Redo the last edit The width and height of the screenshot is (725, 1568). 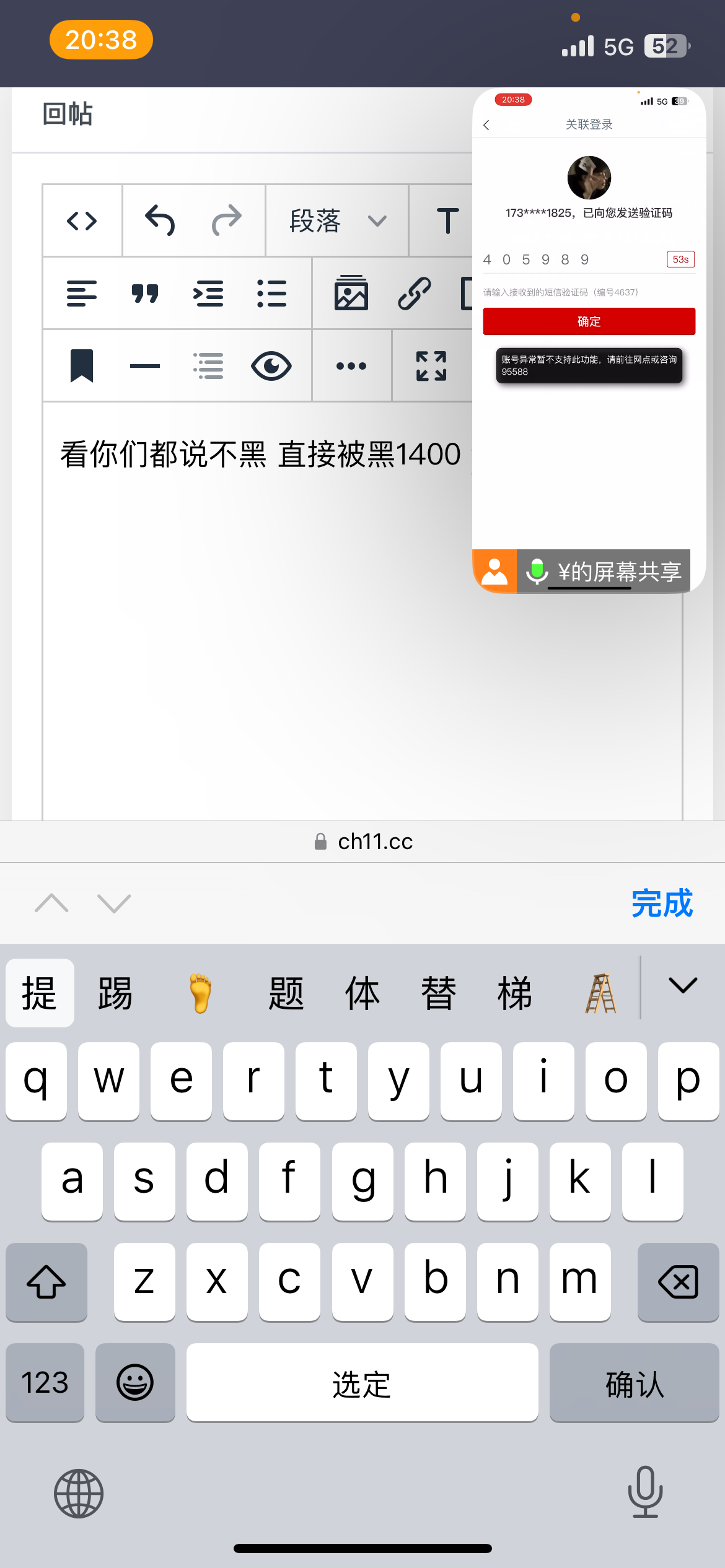227,221
